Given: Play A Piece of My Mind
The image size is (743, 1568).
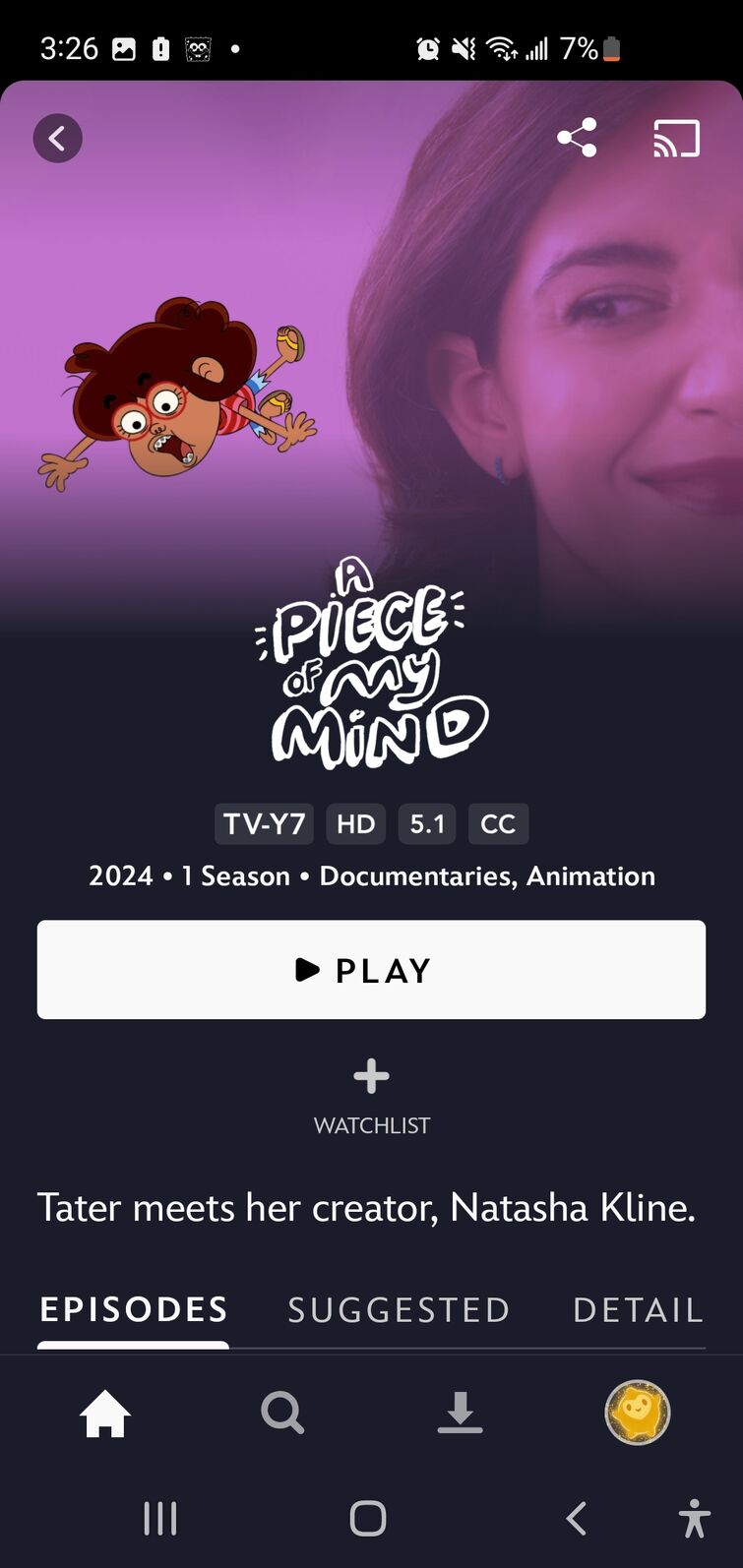Looking at the screenshot, I should 371,970.
